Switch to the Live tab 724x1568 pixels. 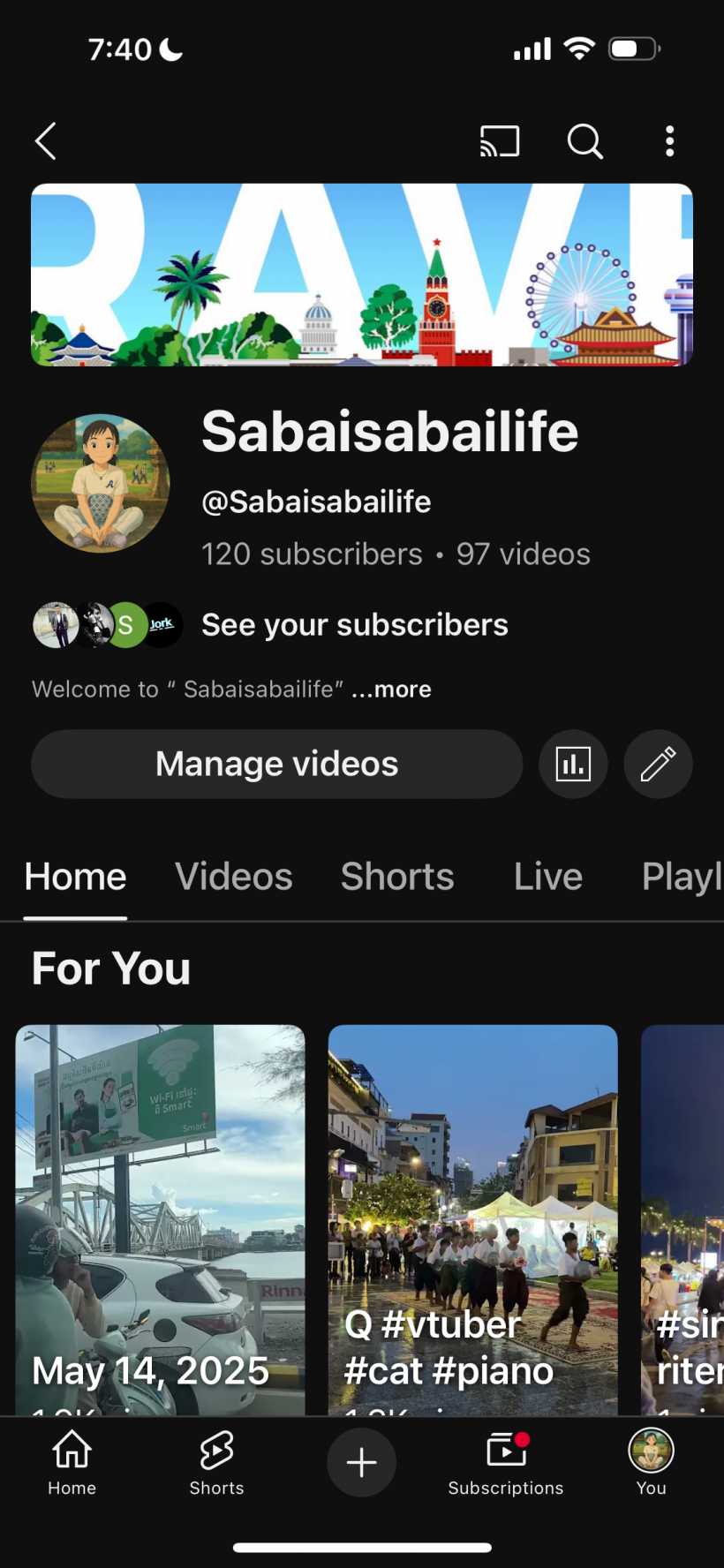(548, 877)
